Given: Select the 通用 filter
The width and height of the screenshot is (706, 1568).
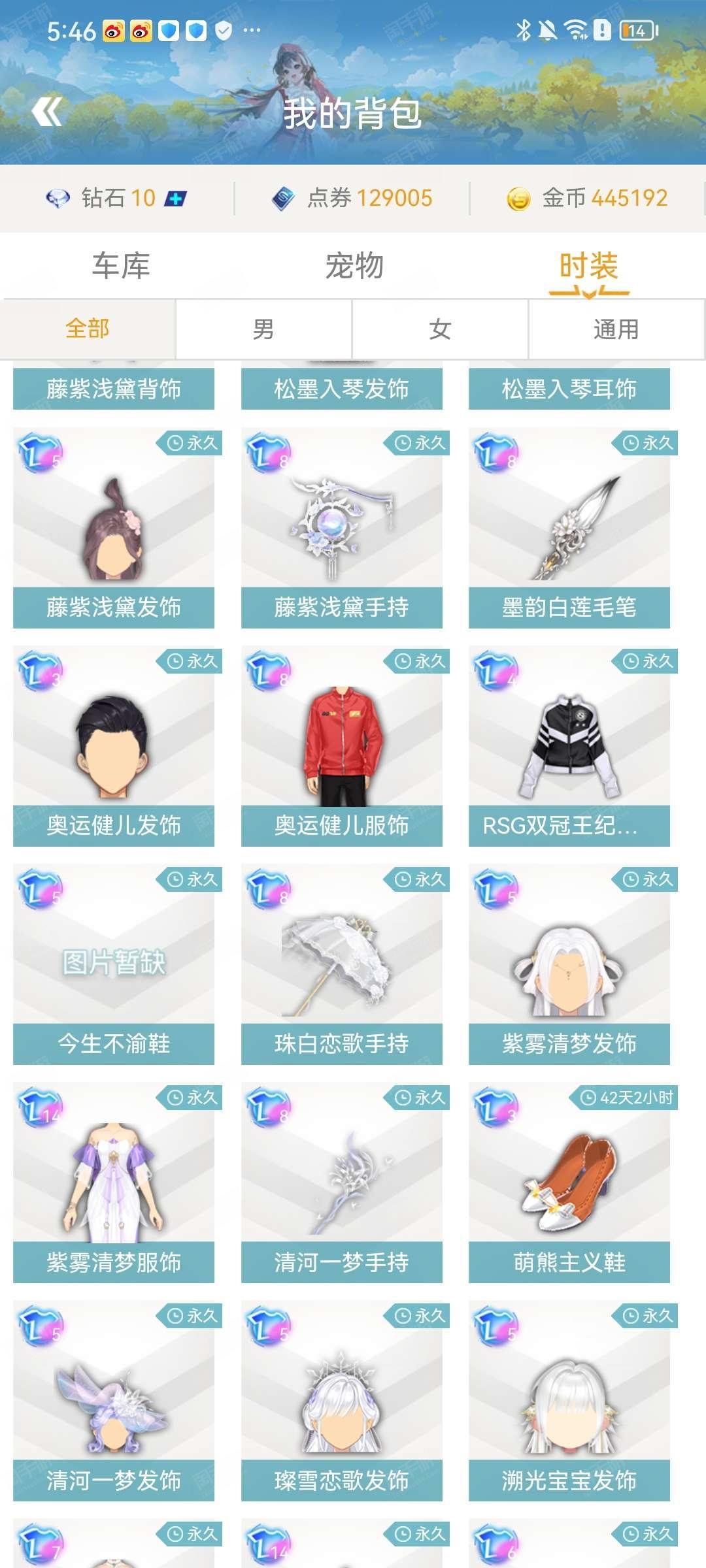Looking at the screenshot, I should click(616, 329).
